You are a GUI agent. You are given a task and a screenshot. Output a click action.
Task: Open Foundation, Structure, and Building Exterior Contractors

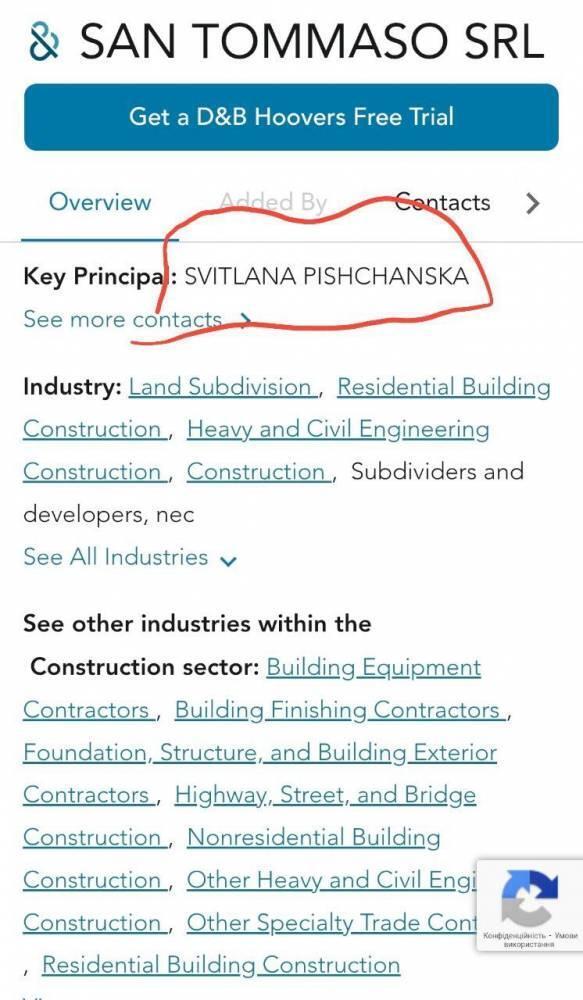point(260,753)
